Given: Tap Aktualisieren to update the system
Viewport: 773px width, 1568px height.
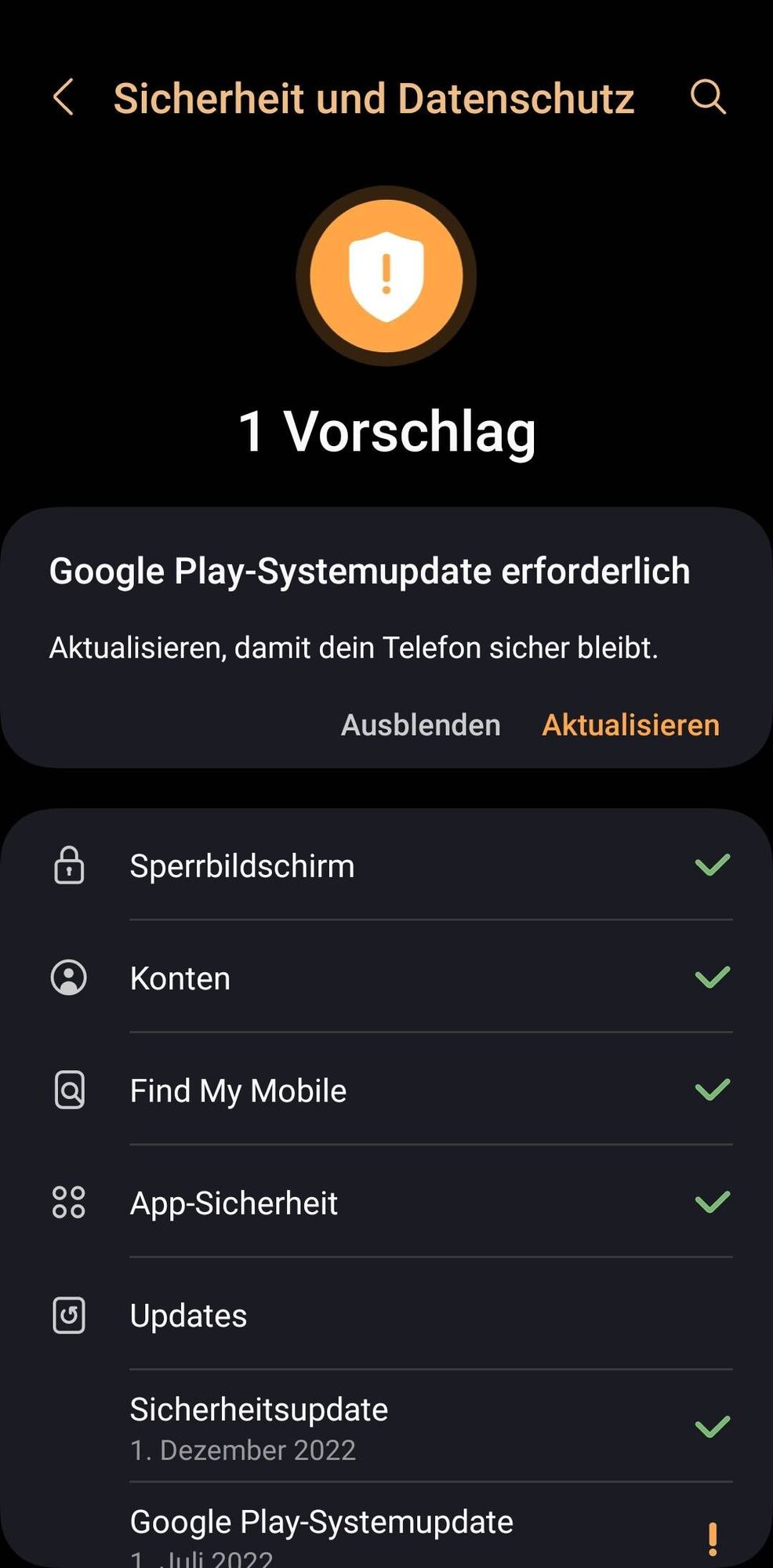Looking at the screenshot, I should (630, 725).
